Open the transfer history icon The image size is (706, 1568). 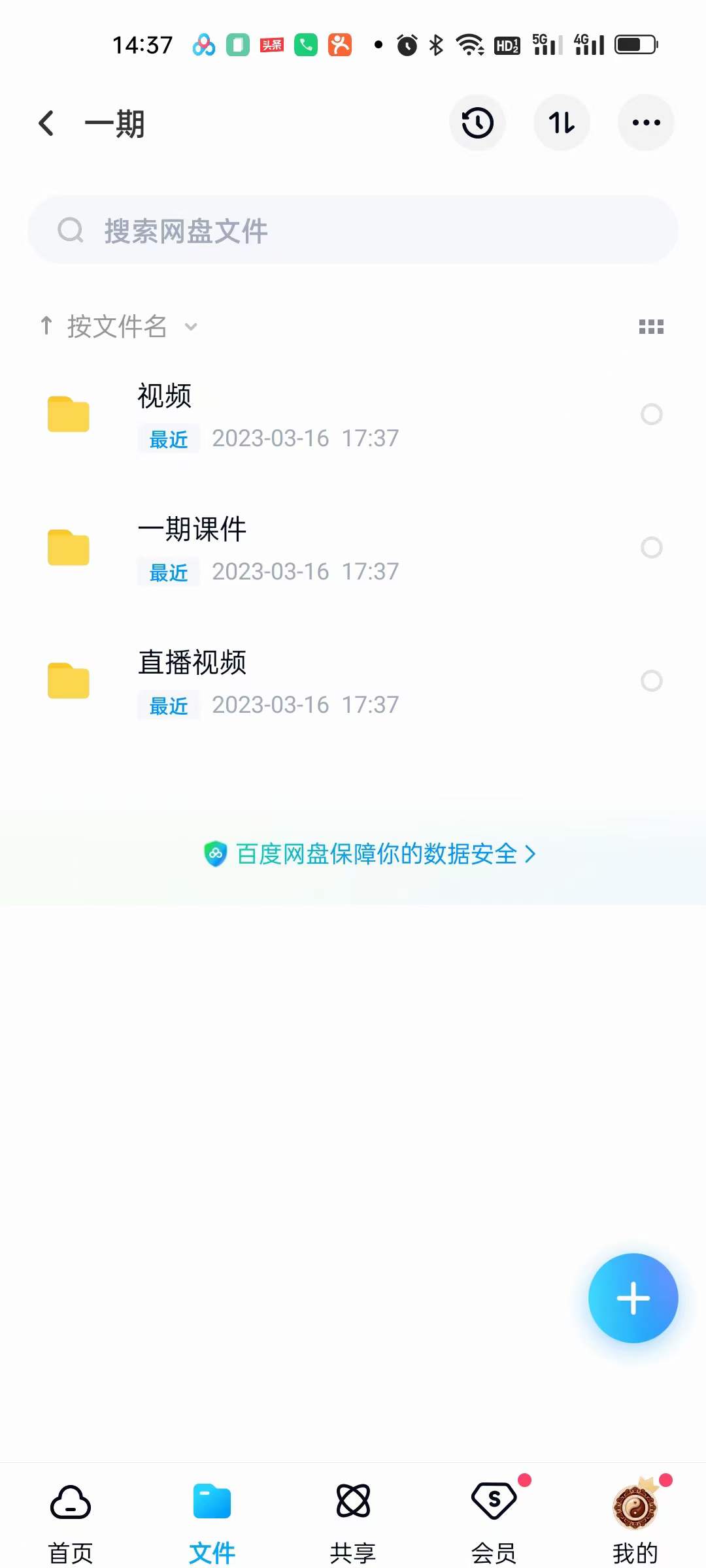[x=477, y=122]
